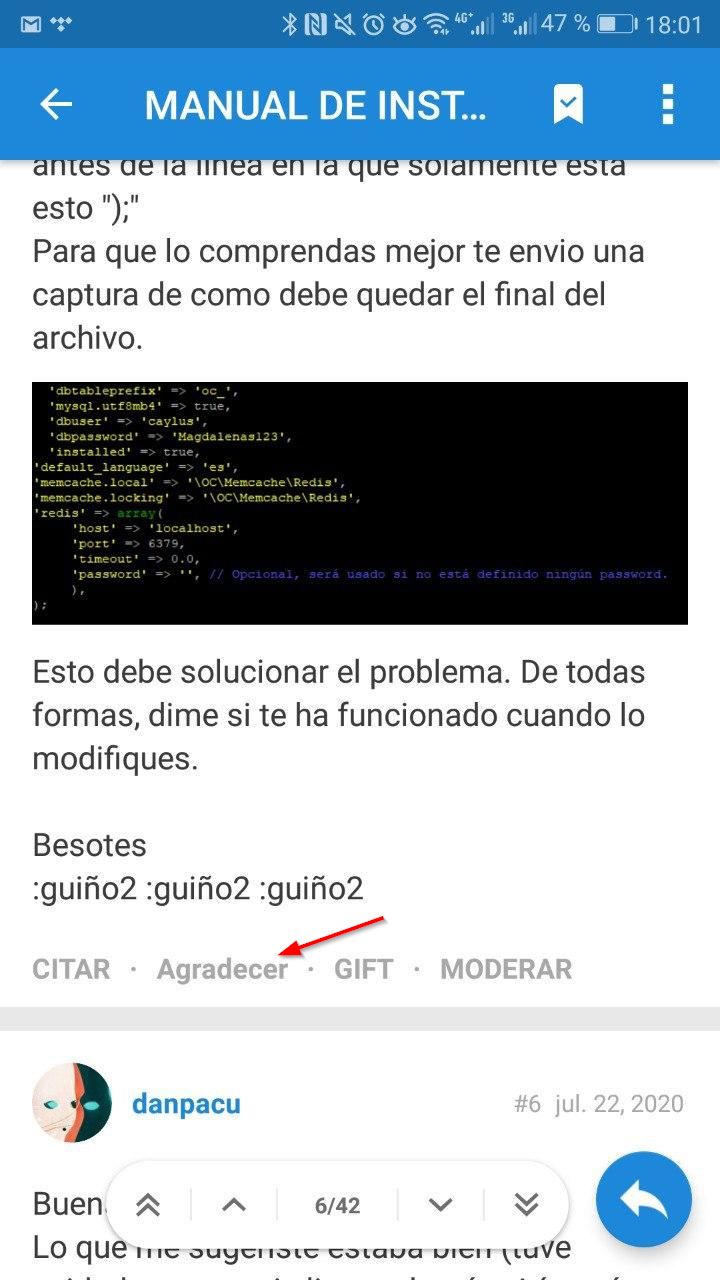The width and height of the screenshot is (720, 1280).
Task: Tap the bookmark icon in the app bar
Action: pos(568,105)
